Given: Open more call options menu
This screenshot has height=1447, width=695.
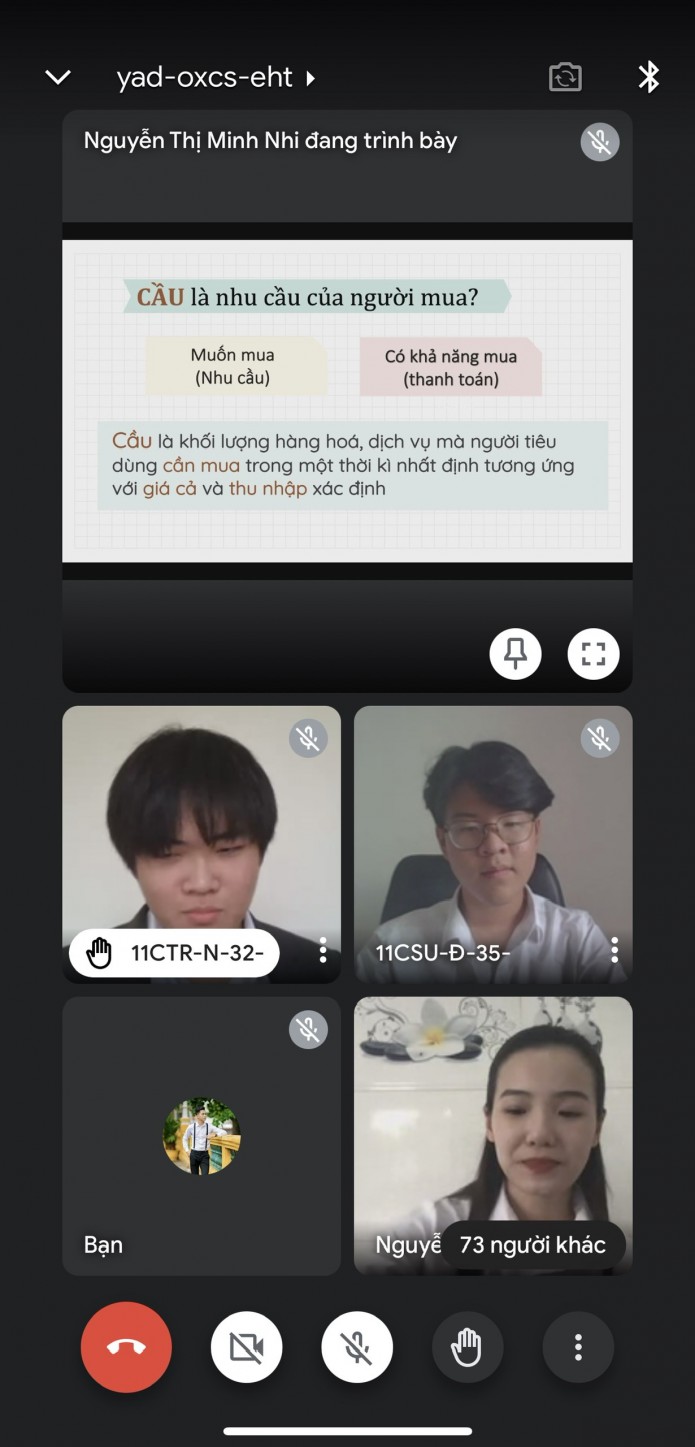Looking at the screenshot, I should [577, 1347].
